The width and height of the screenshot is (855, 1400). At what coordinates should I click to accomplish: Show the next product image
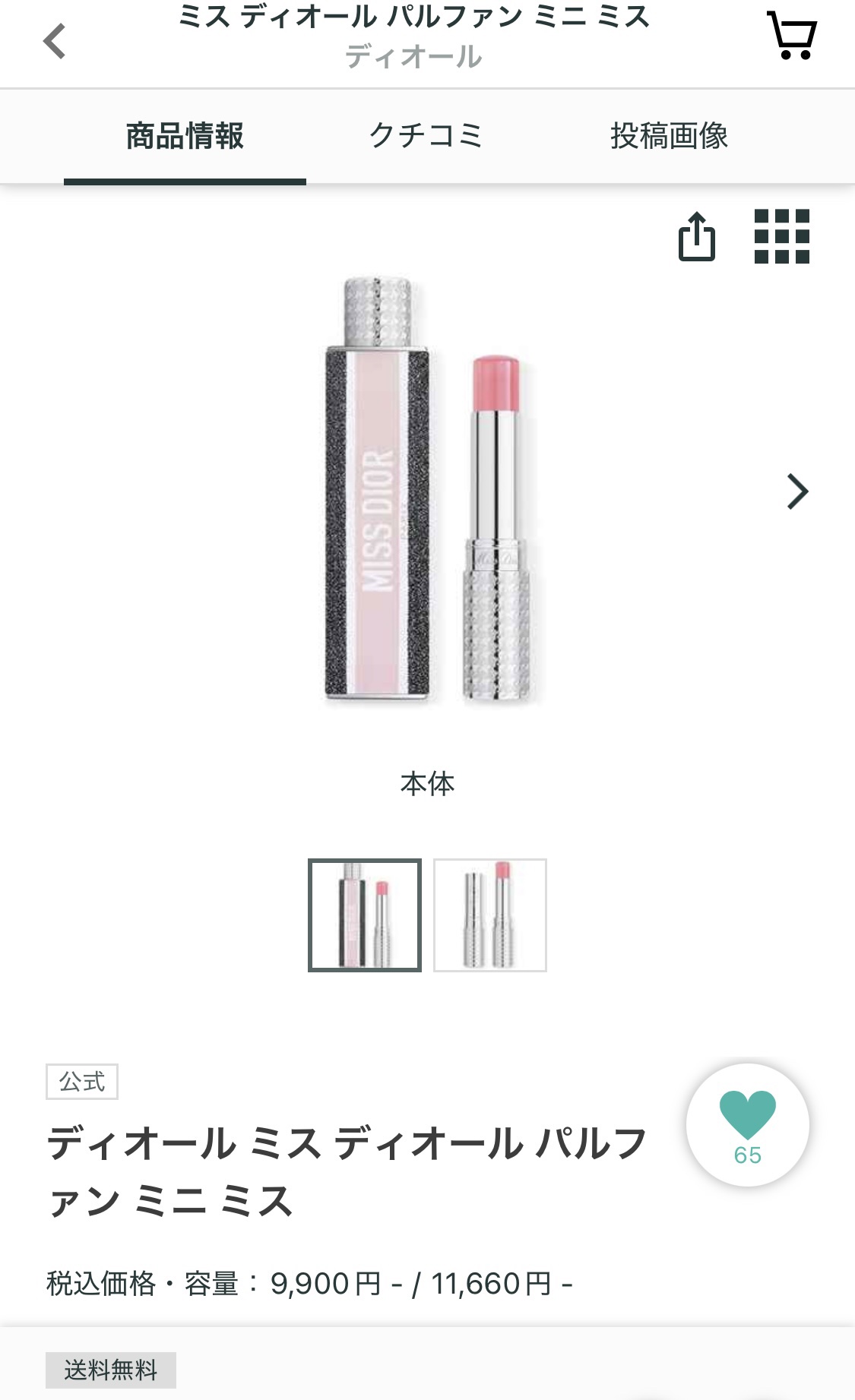796,491
